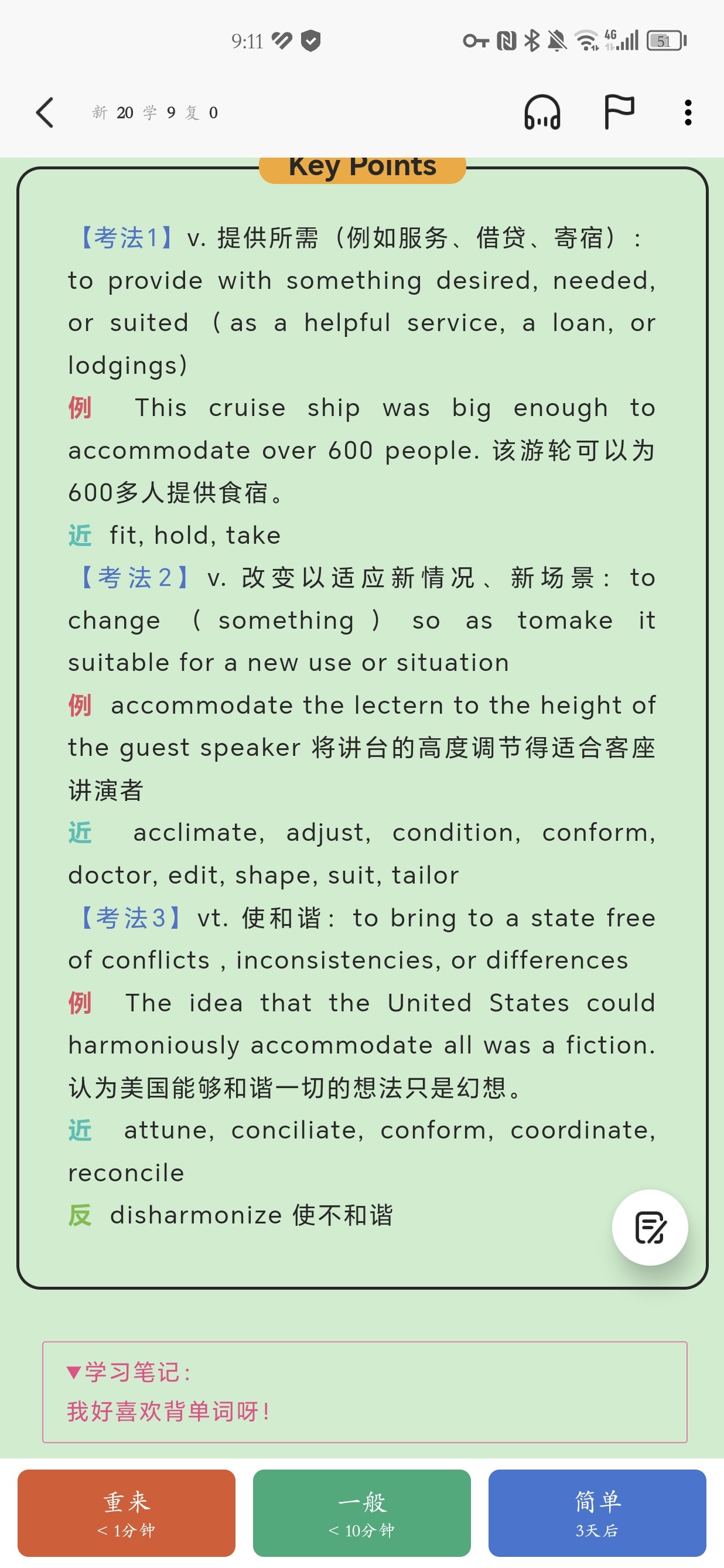Viewport: 724px width, 1568px height.
Task: Open the three-dot overflow menu
Action: pyautogui.click(x=688, y=113)
